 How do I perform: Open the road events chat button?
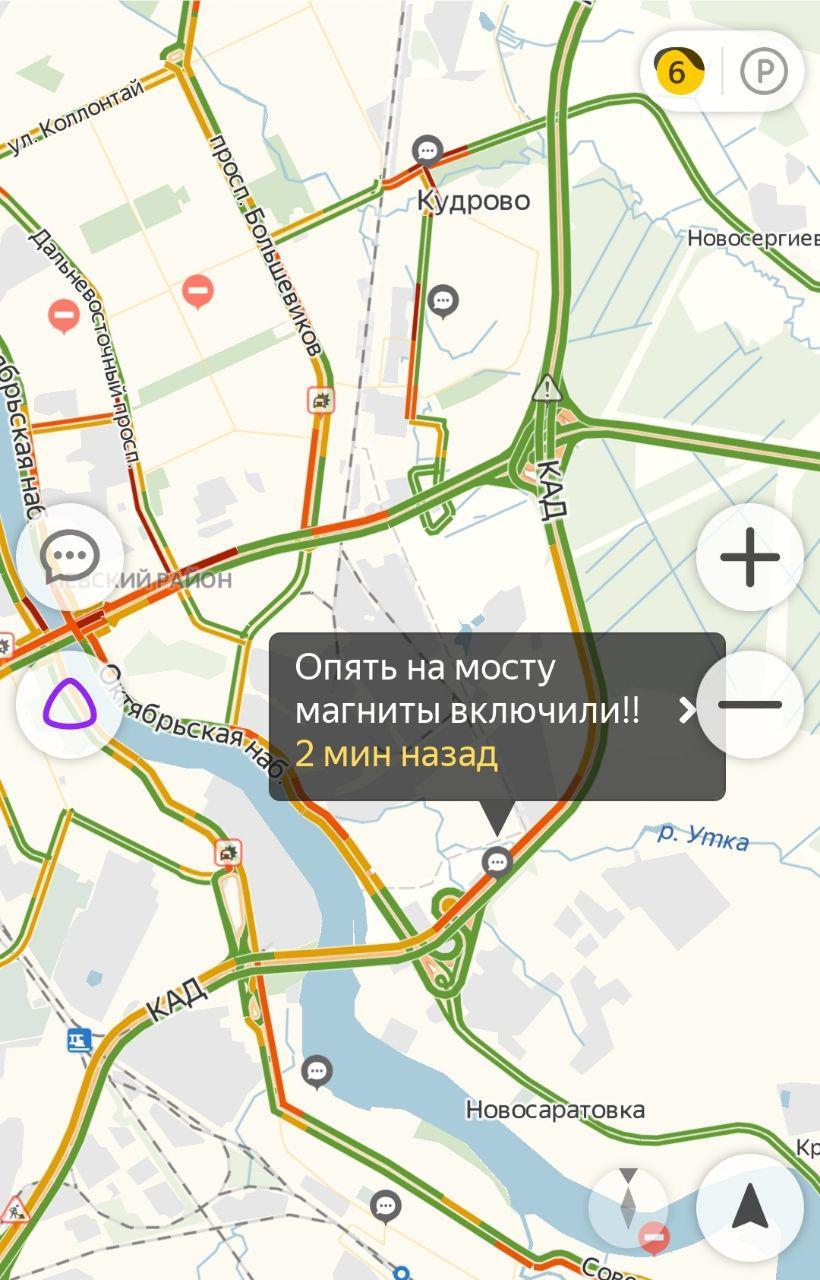tap(71, 557)
